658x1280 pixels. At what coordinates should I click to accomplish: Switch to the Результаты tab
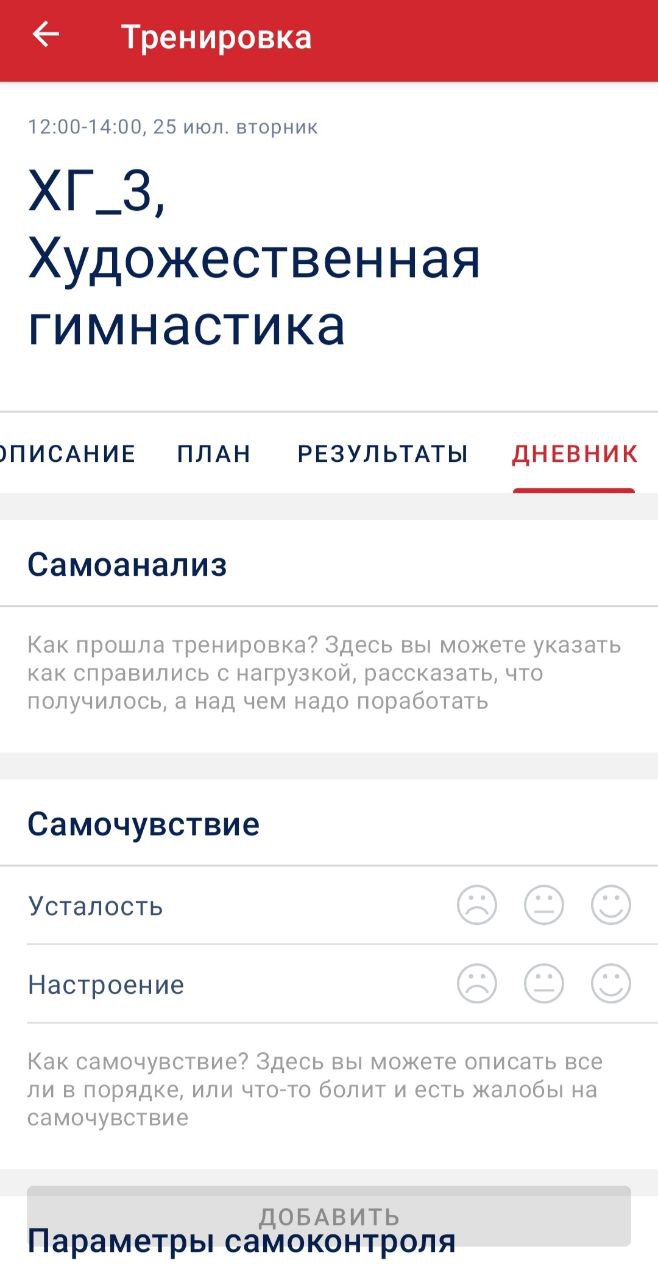[x=382, y=454]
